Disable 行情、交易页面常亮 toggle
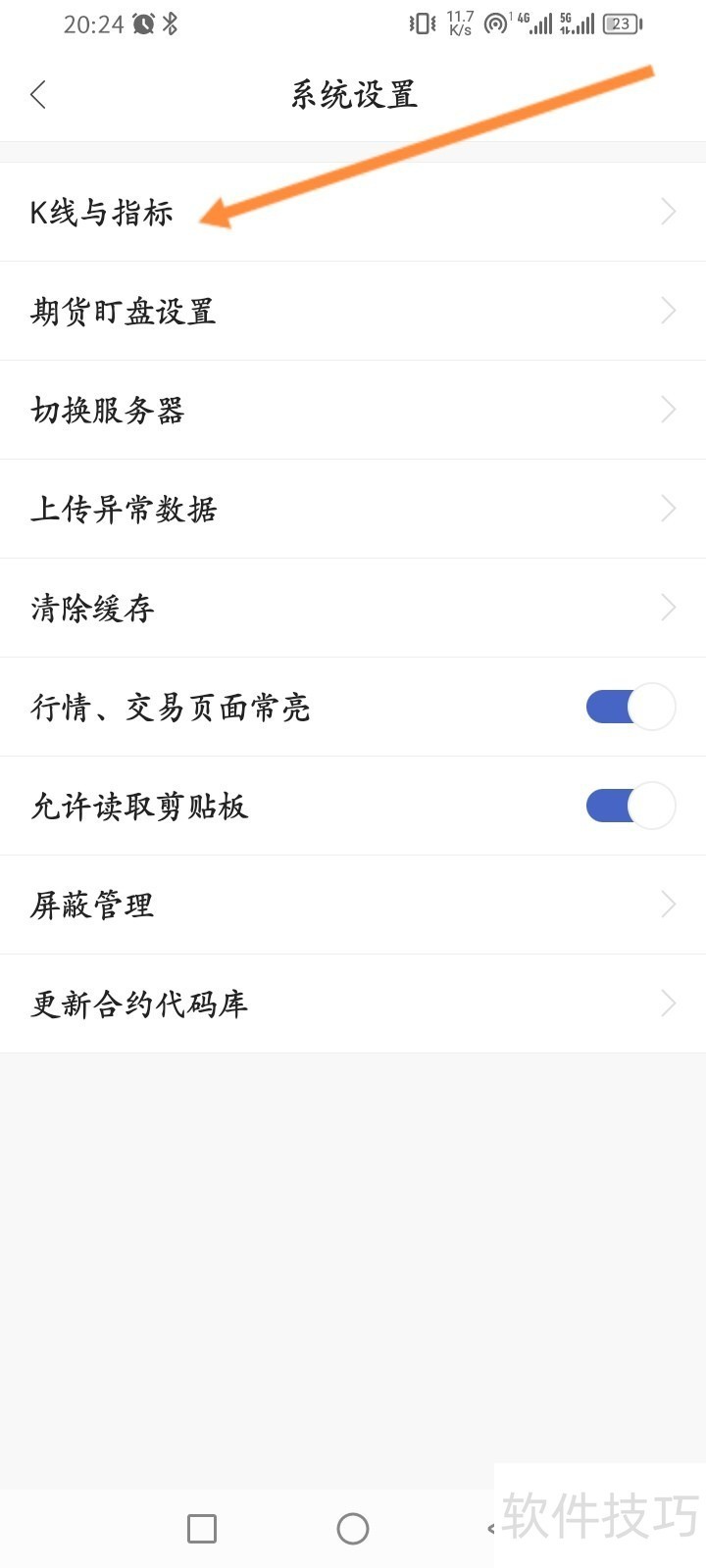The height and width of the screenshot is (1568, 706). 630,707
